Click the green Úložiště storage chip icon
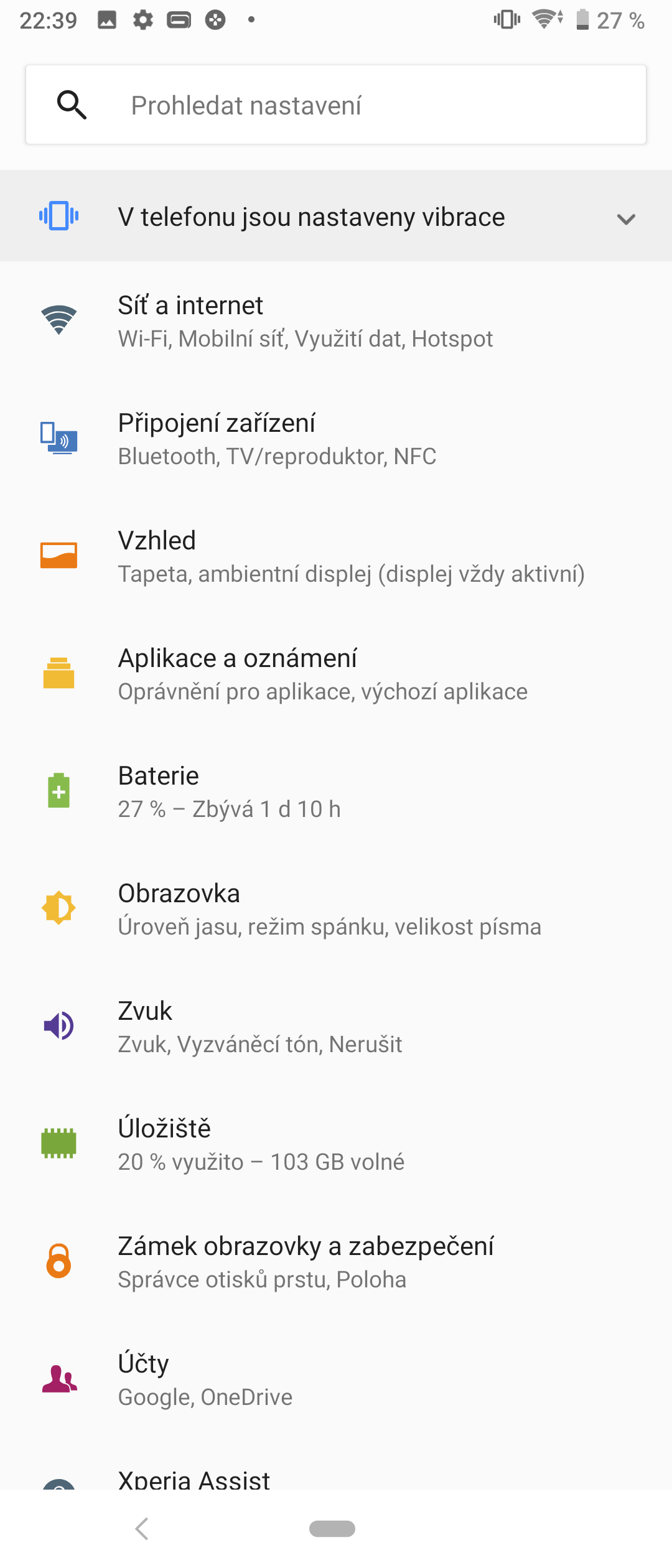The image size is (672, 1568). (x=59, y=1143)
